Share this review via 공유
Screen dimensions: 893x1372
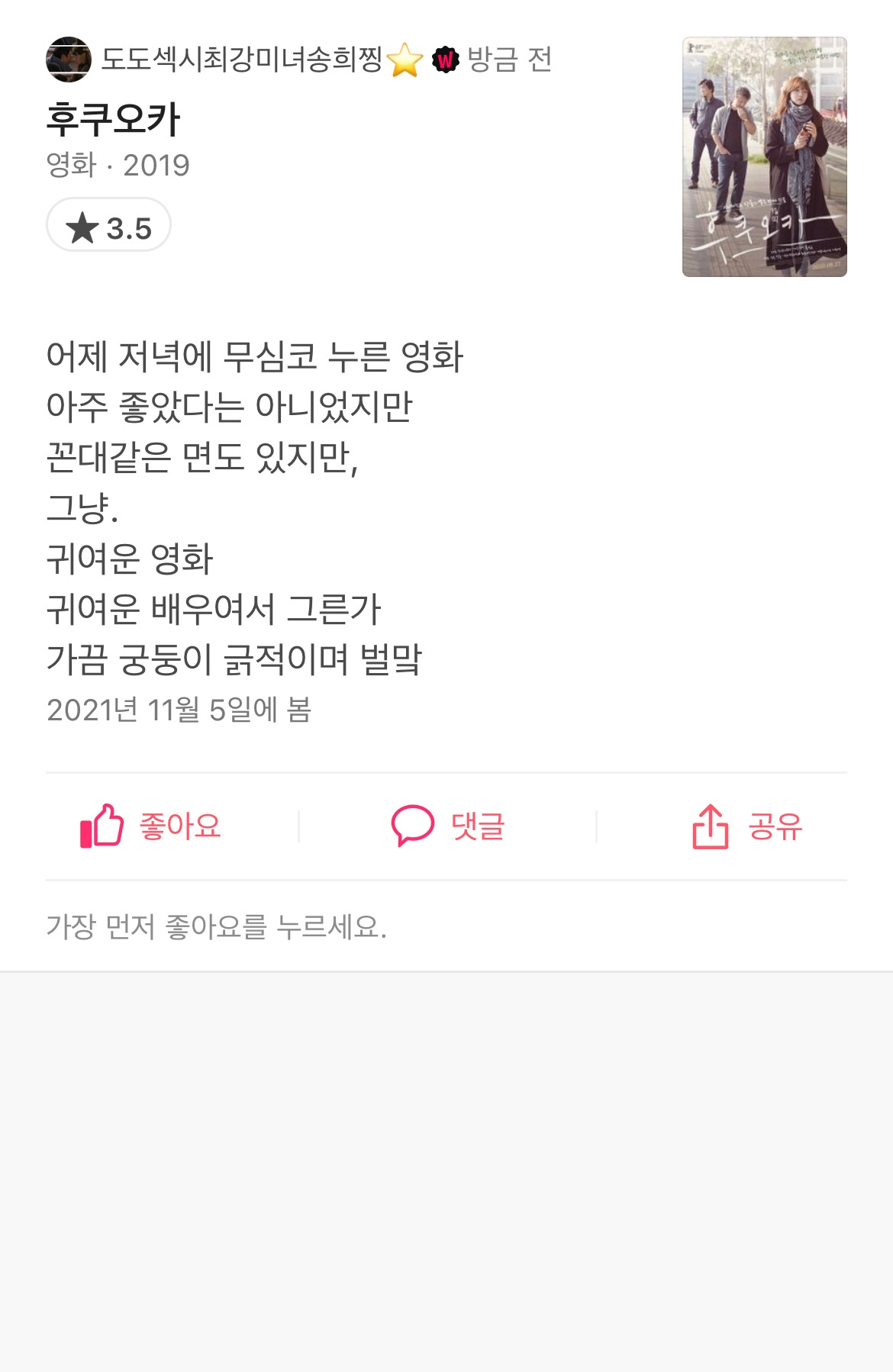click(746, 826)
